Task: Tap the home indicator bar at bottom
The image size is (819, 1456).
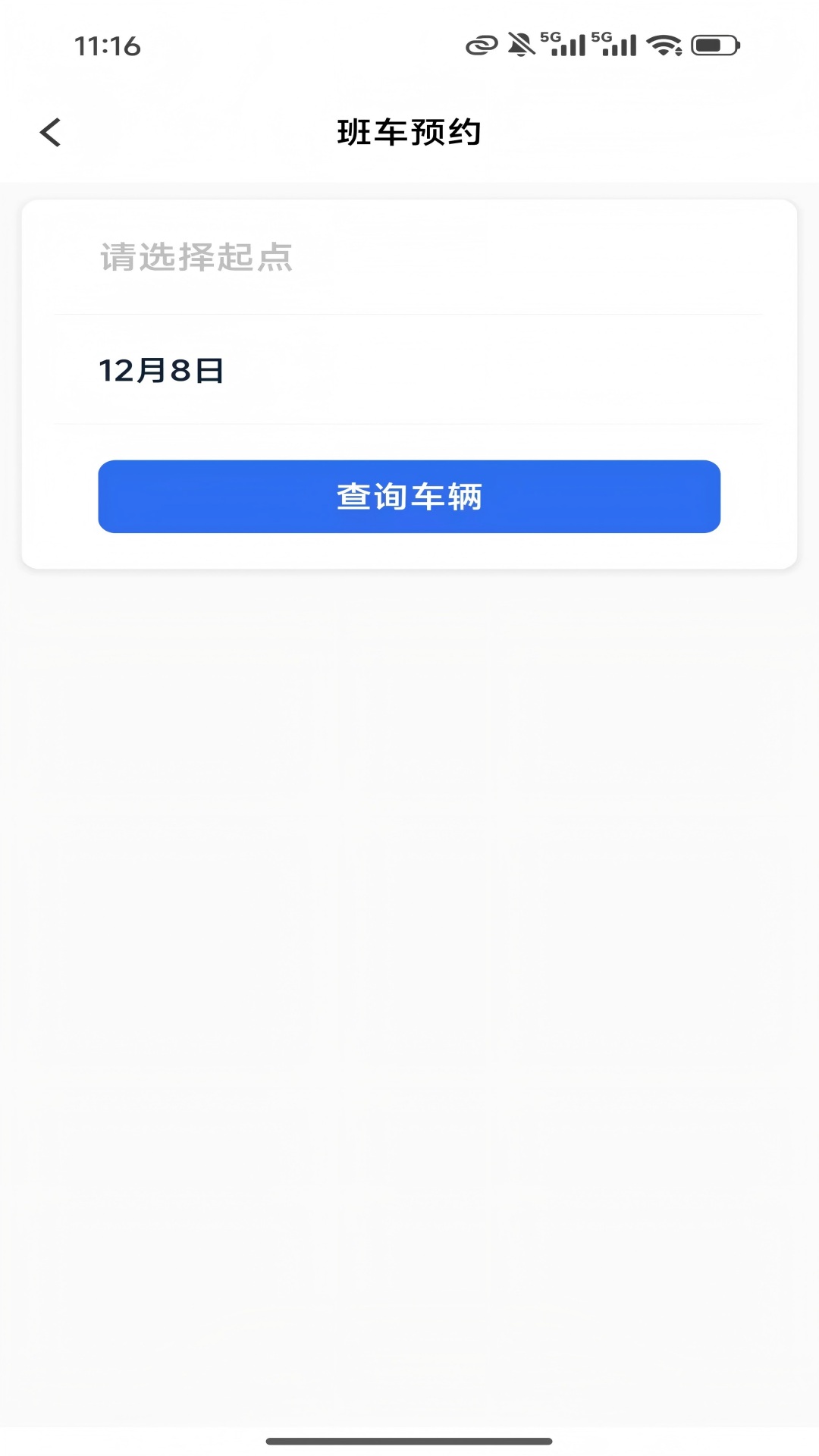Action: (x=409, y=1442)
